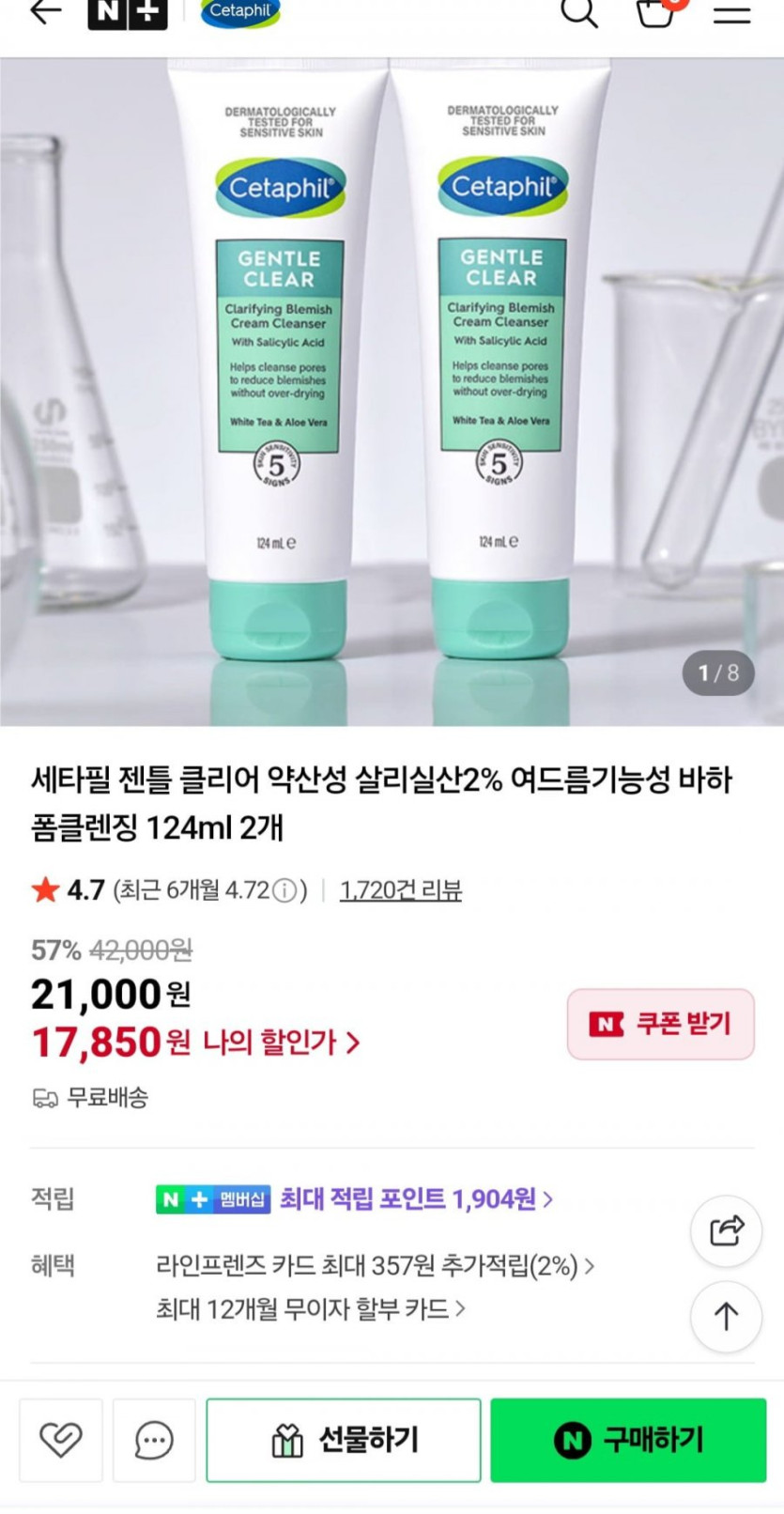Image resolution: width=784 pixels, height=1514 pixels.
Task: Tap the info icon next to 4.72
Action: (x=284, y=890)
